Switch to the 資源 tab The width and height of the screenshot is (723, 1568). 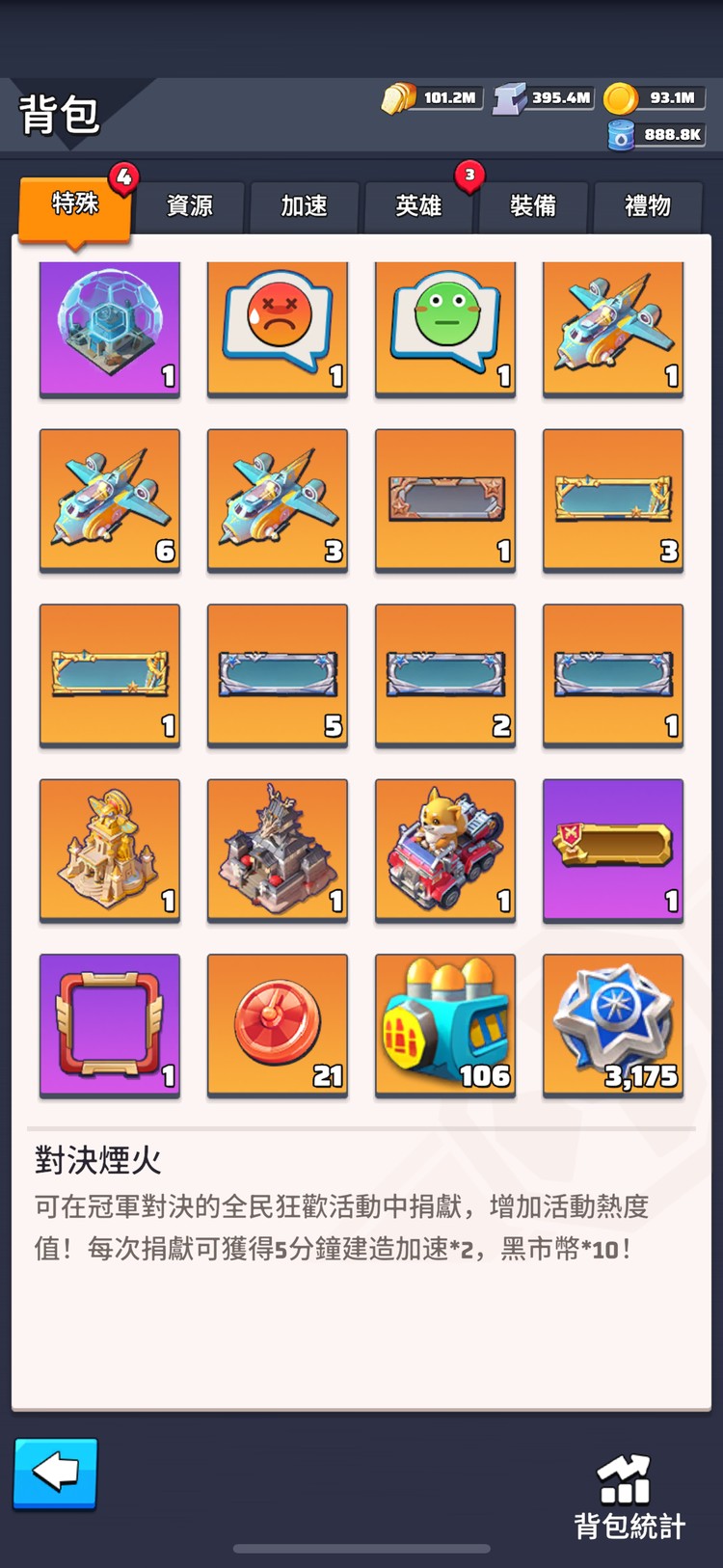[189, 205]
